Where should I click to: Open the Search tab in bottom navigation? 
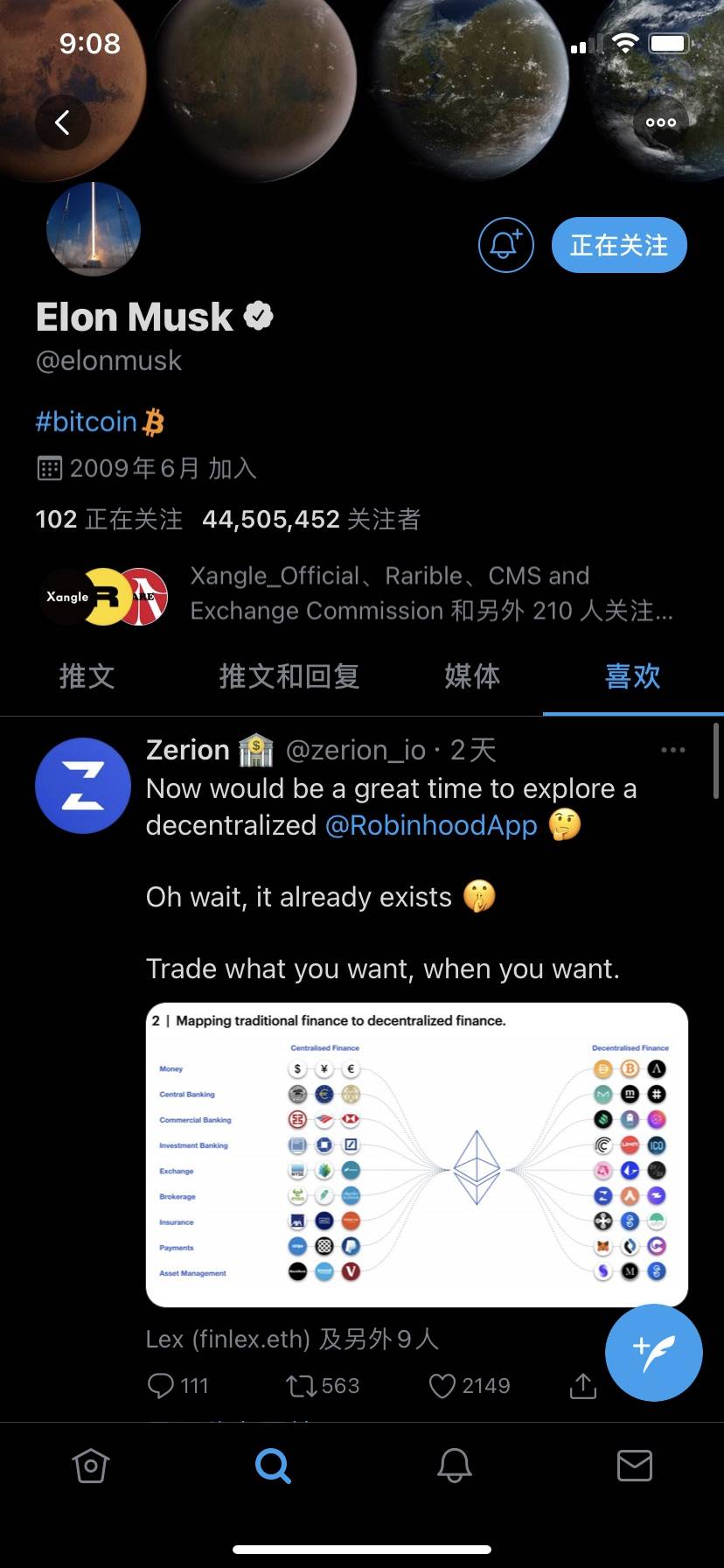272,1466
